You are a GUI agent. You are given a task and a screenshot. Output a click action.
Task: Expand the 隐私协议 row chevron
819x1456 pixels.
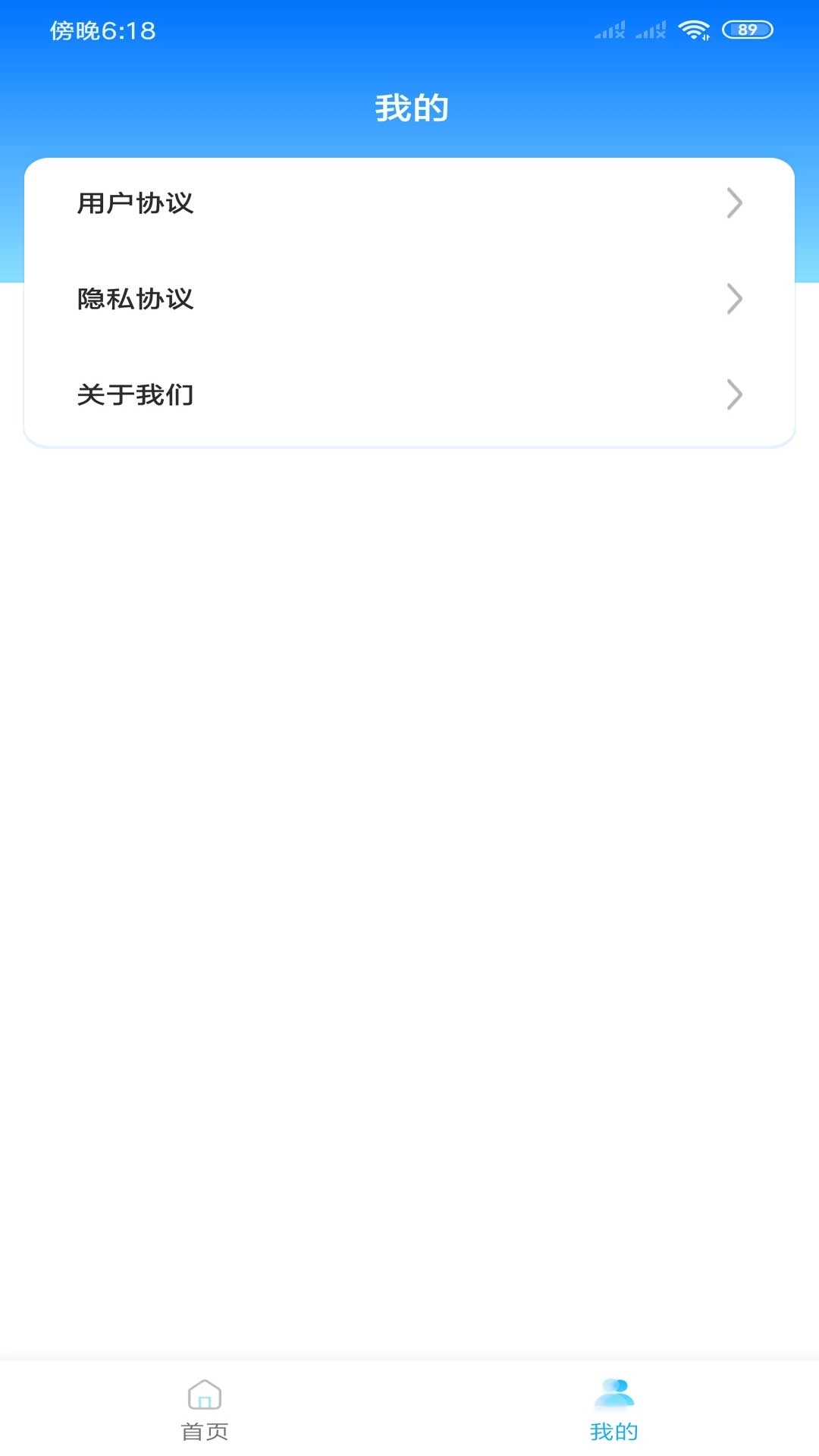click(733, 299)
